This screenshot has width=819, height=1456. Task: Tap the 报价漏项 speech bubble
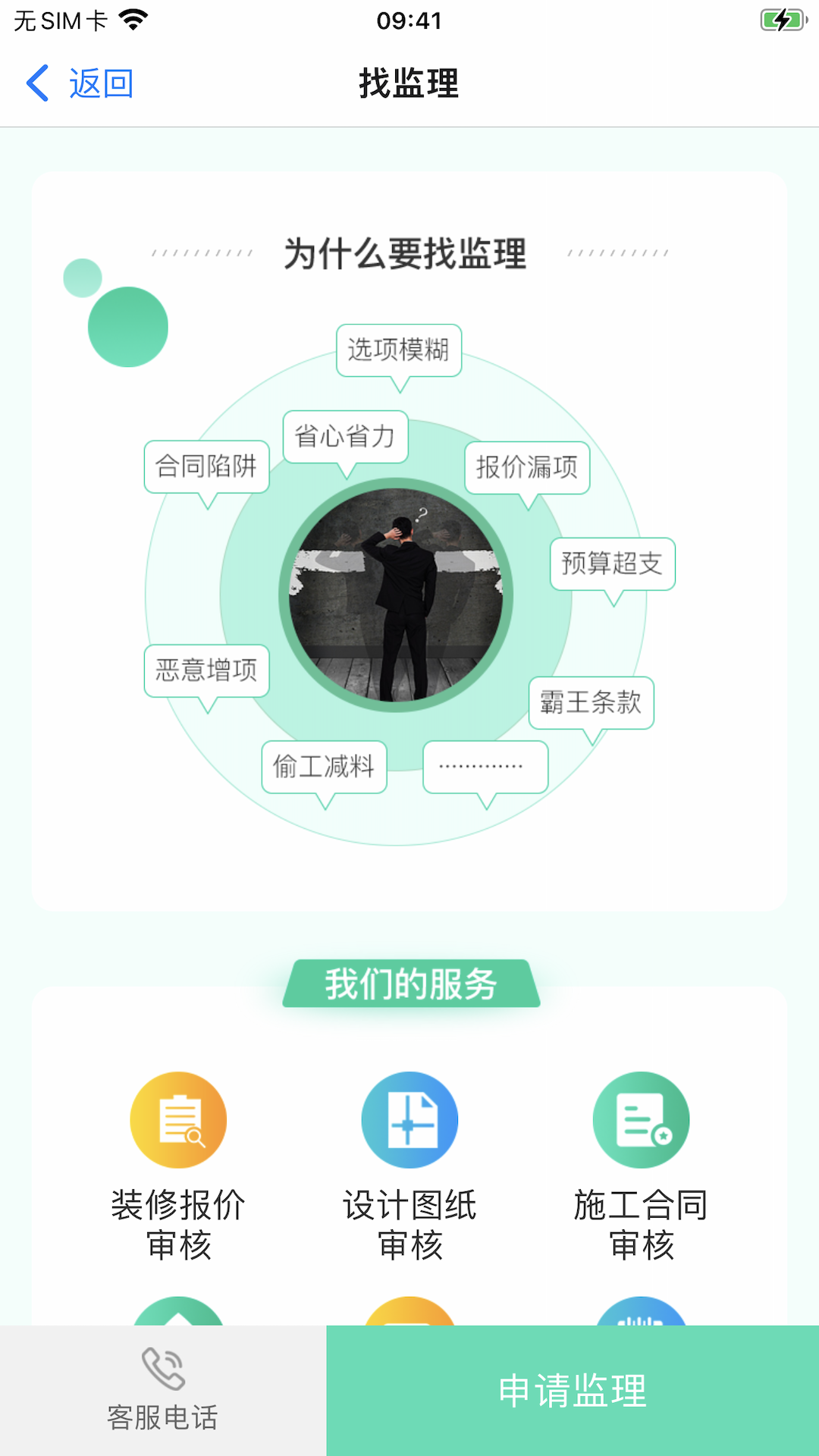pyautogui.click(x=529, y=468)
